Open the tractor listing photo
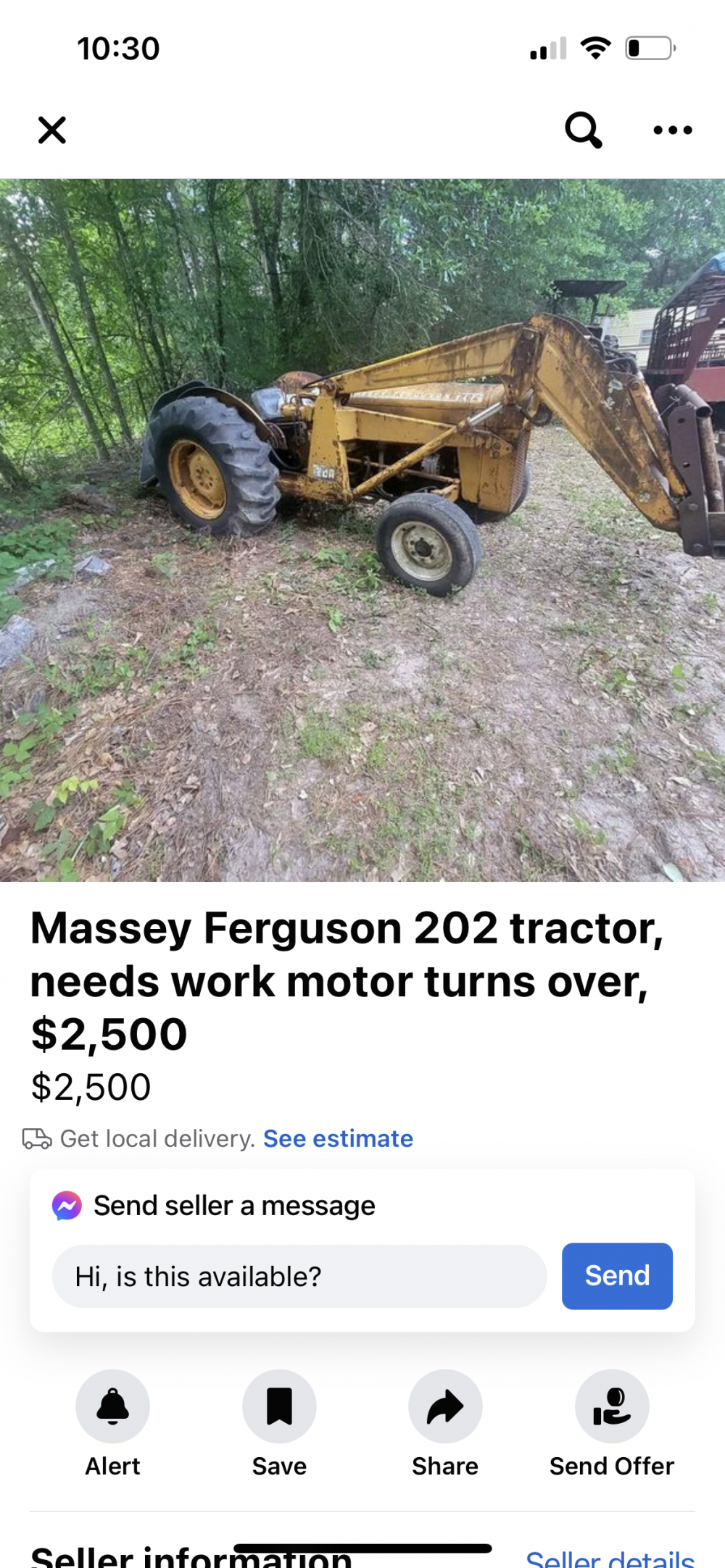The height and width of the screenshot is (1568, 725). 362,529
